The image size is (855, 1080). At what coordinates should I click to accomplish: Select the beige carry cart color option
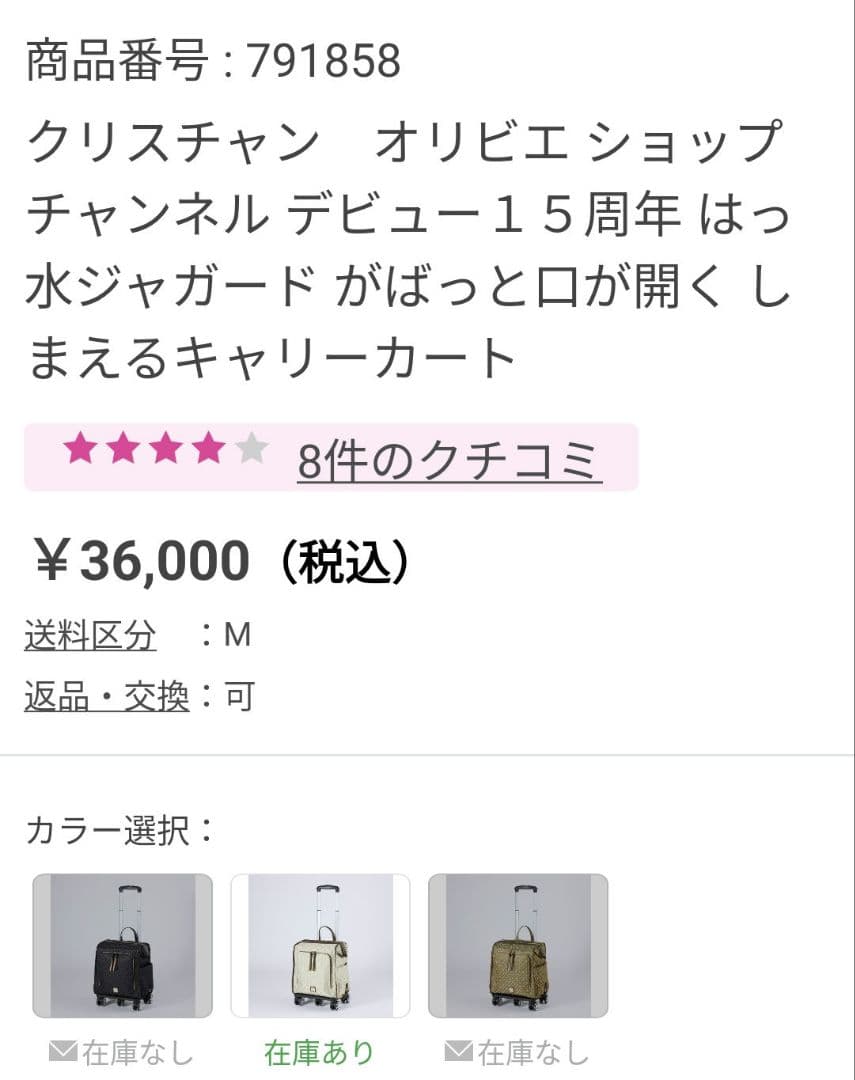(x=318, y=943)
